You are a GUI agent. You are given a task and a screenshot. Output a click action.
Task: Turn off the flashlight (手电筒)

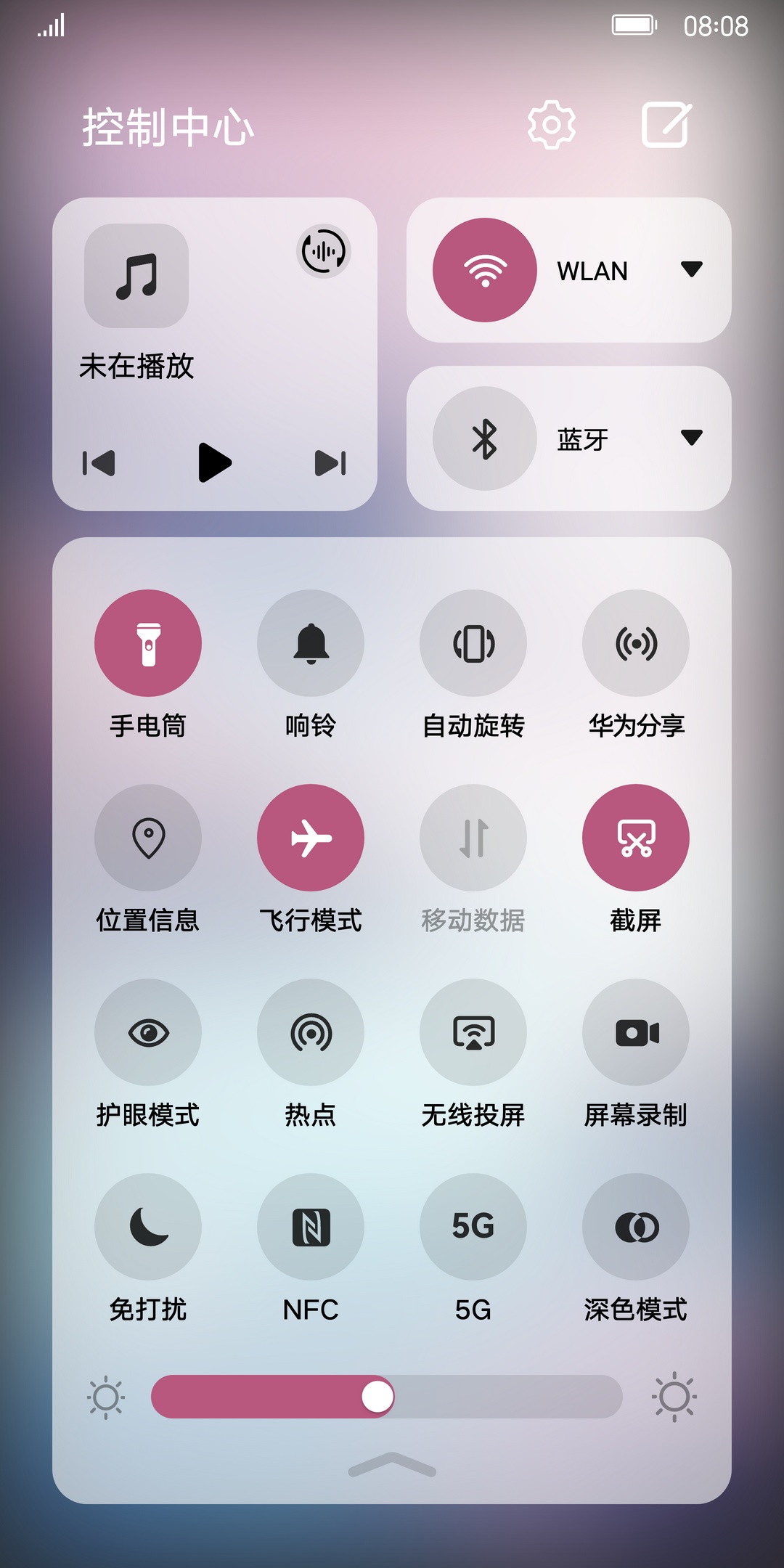click(x=148, y=643)
